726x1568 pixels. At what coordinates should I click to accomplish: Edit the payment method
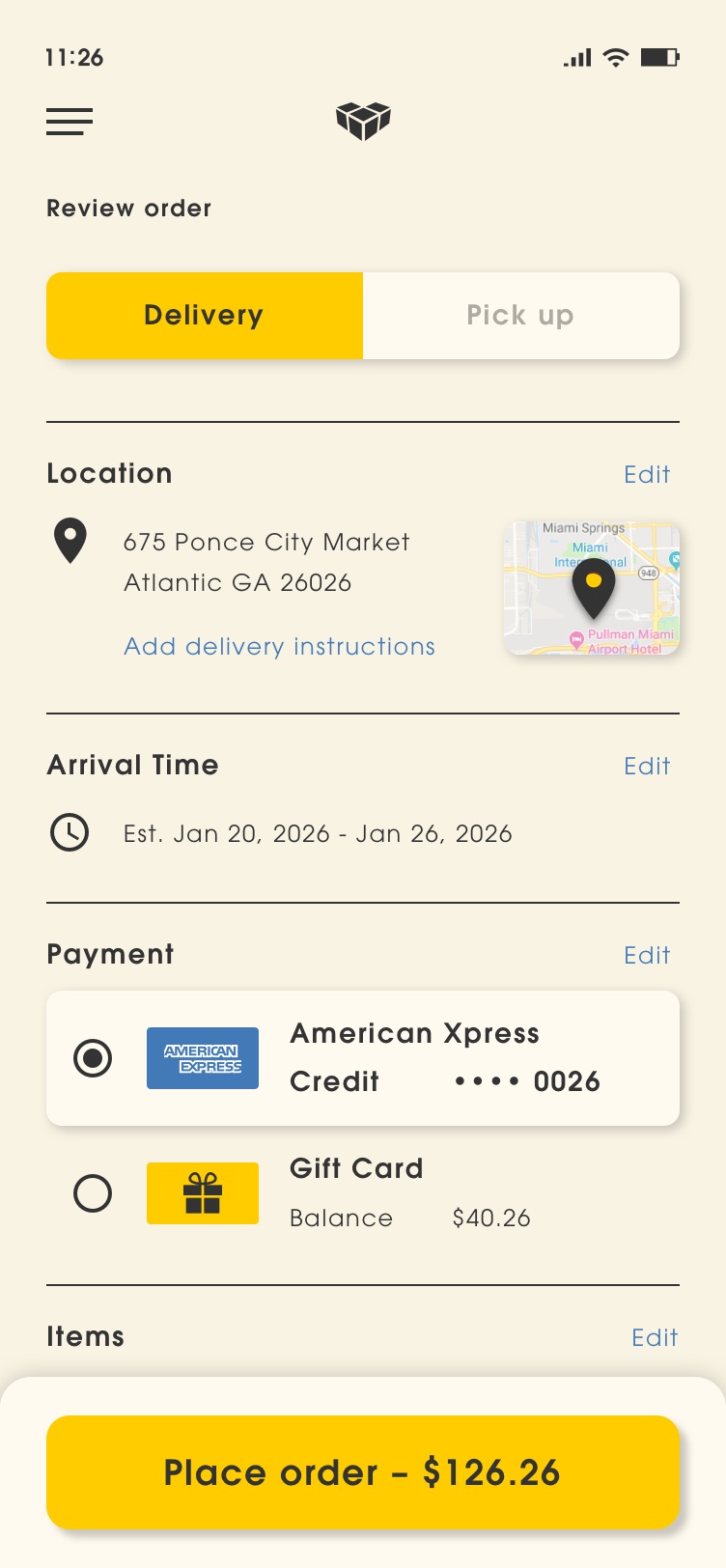647,956
